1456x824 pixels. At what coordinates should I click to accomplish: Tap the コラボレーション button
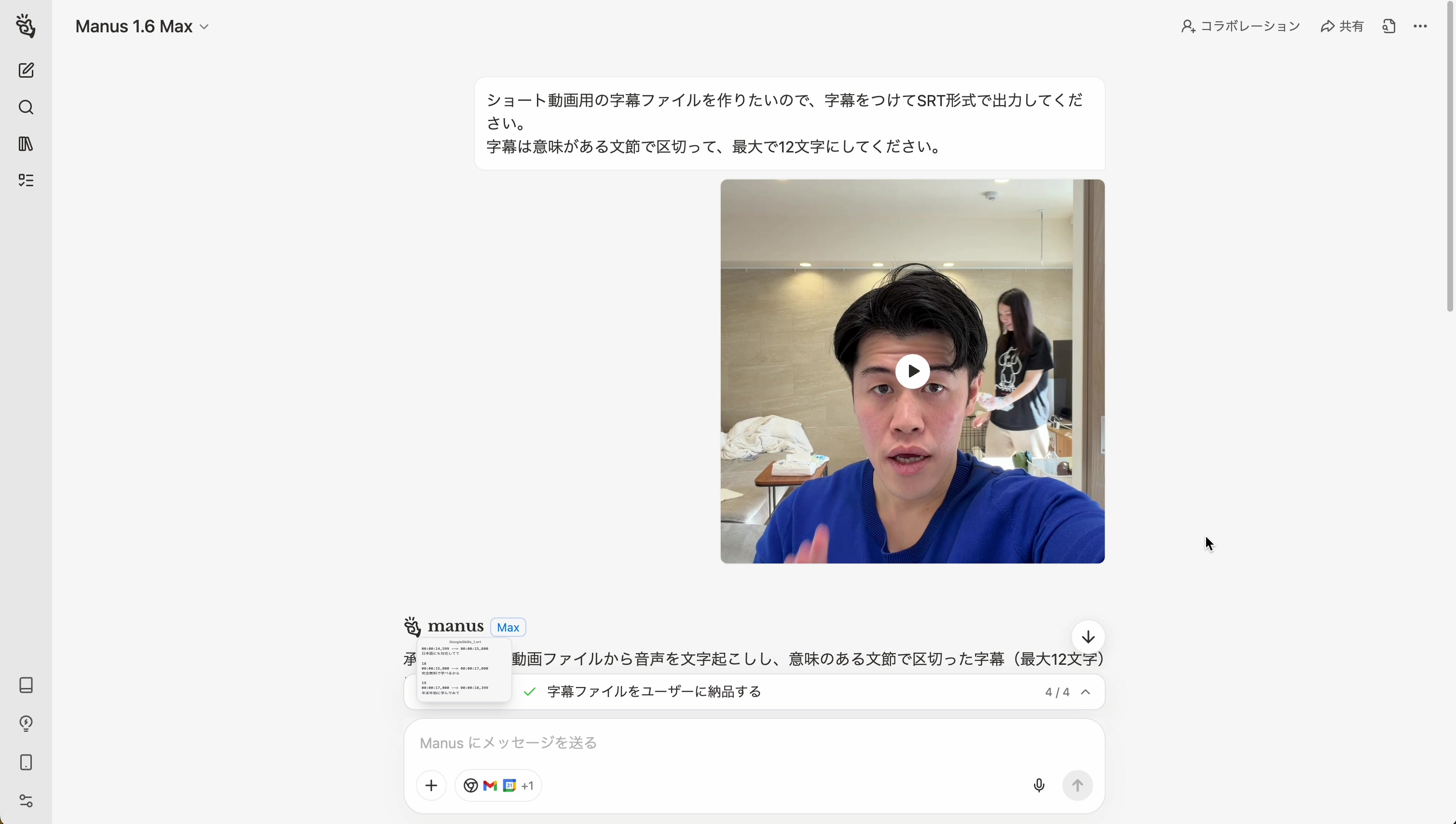(1240, 27)
